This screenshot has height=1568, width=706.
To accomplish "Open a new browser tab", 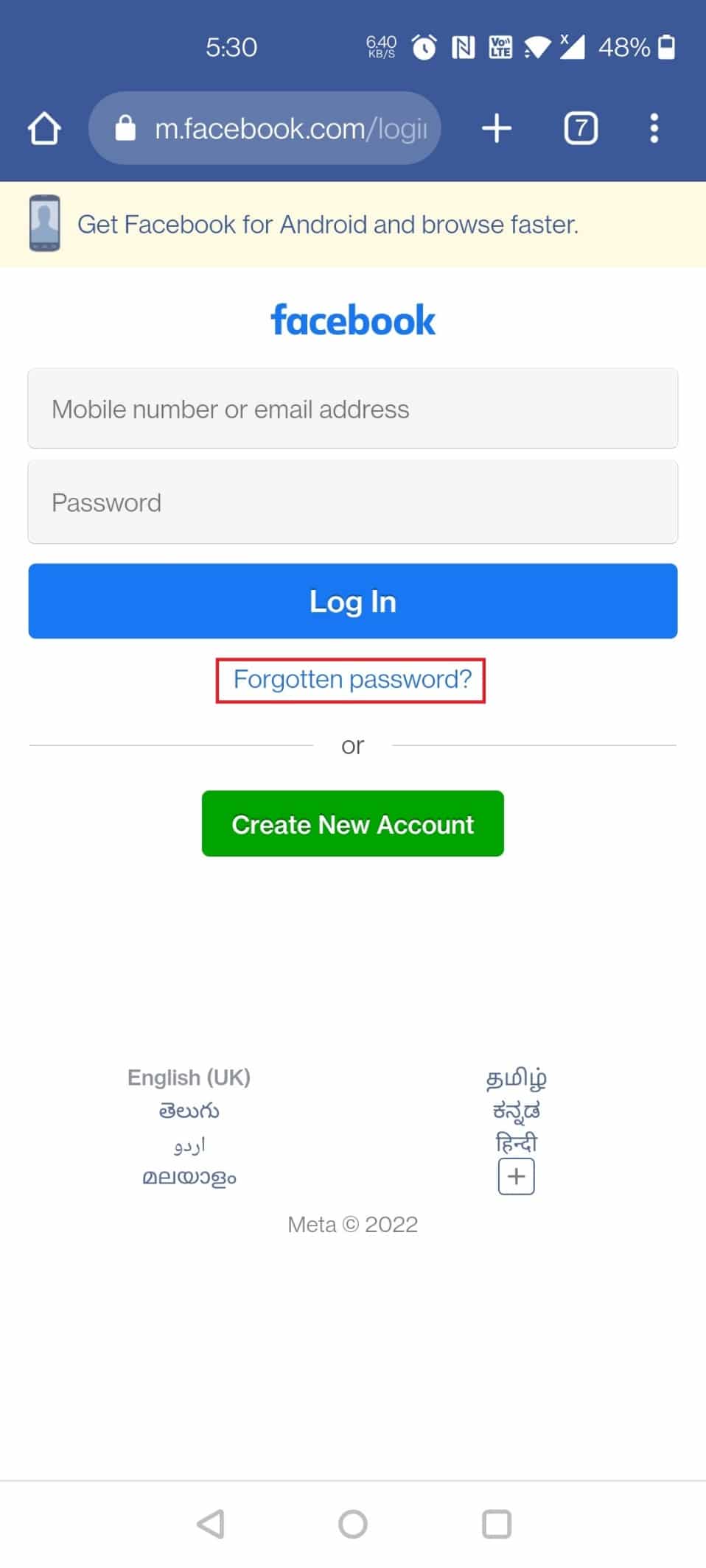I will point(497,128).
